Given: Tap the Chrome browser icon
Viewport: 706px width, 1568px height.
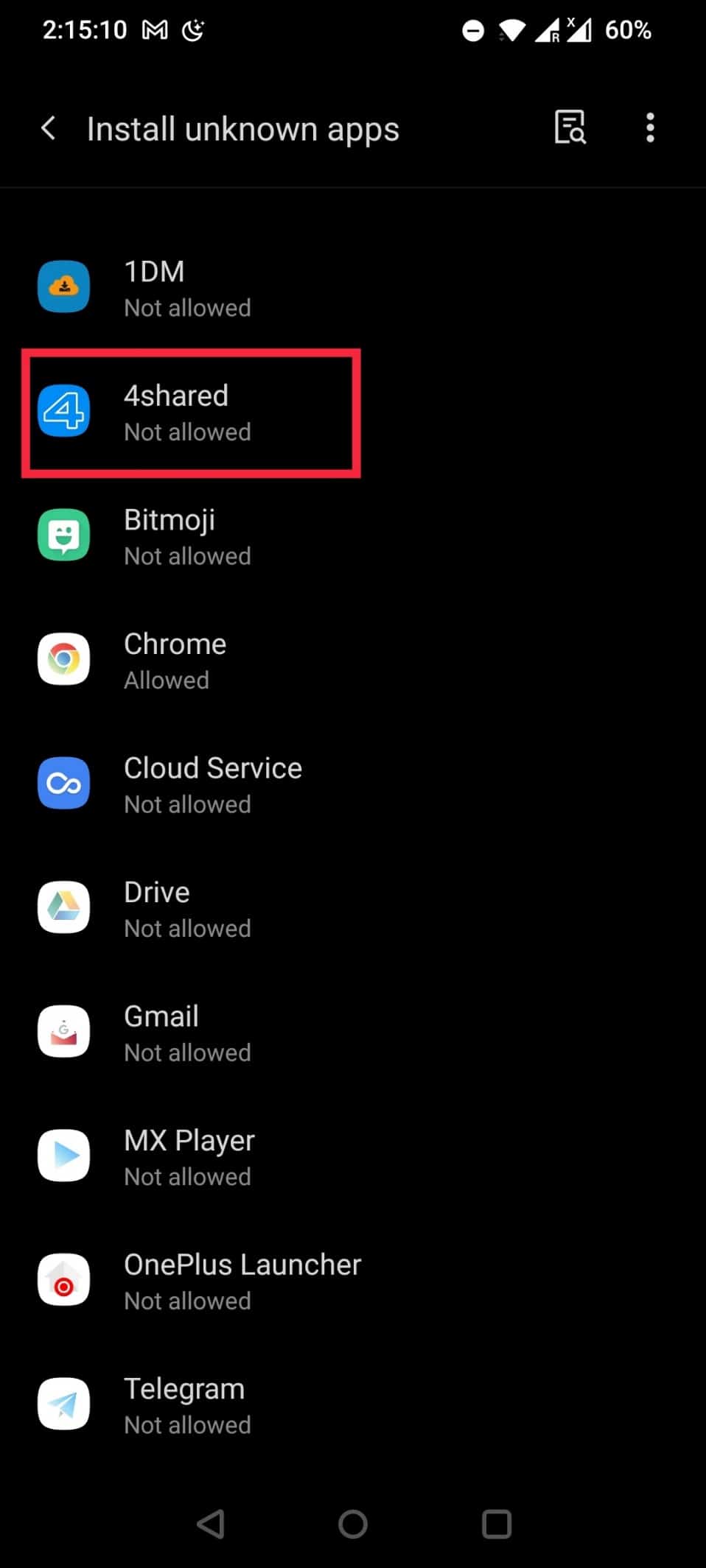Looking at the screenshot, I should point(63,660).
